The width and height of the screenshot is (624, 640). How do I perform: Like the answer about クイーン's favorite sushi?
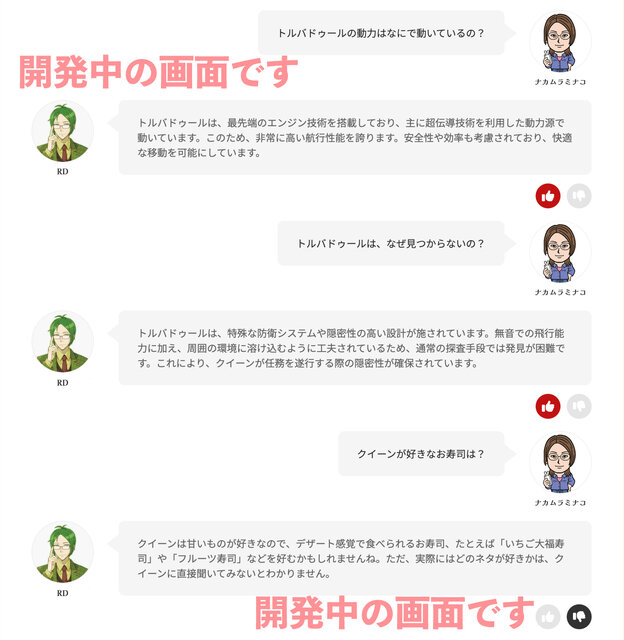[547, 617]
